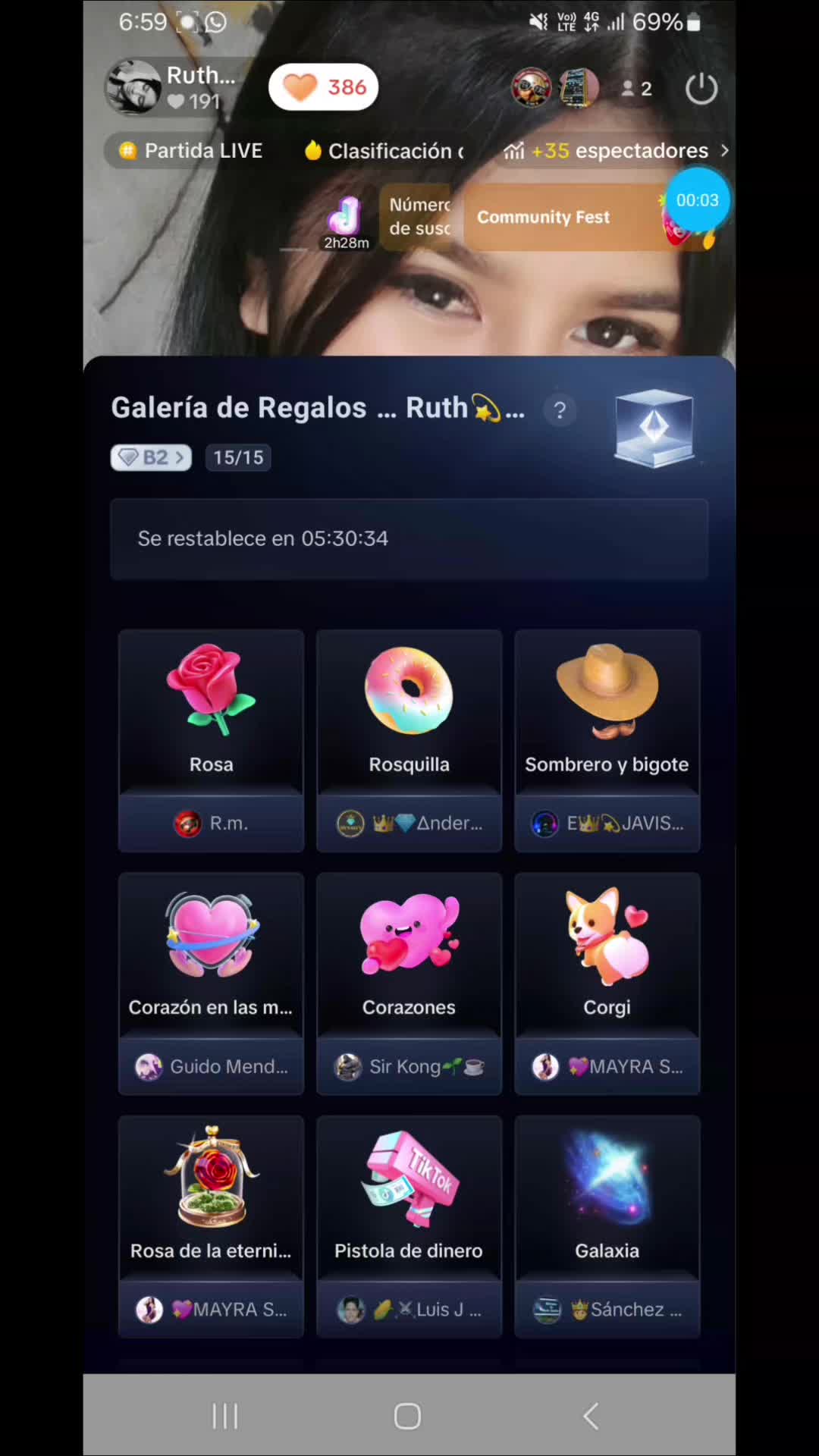Open gift gallery help question mark
Viewport: 819px width, 1456px height.
tap(560, 410)
